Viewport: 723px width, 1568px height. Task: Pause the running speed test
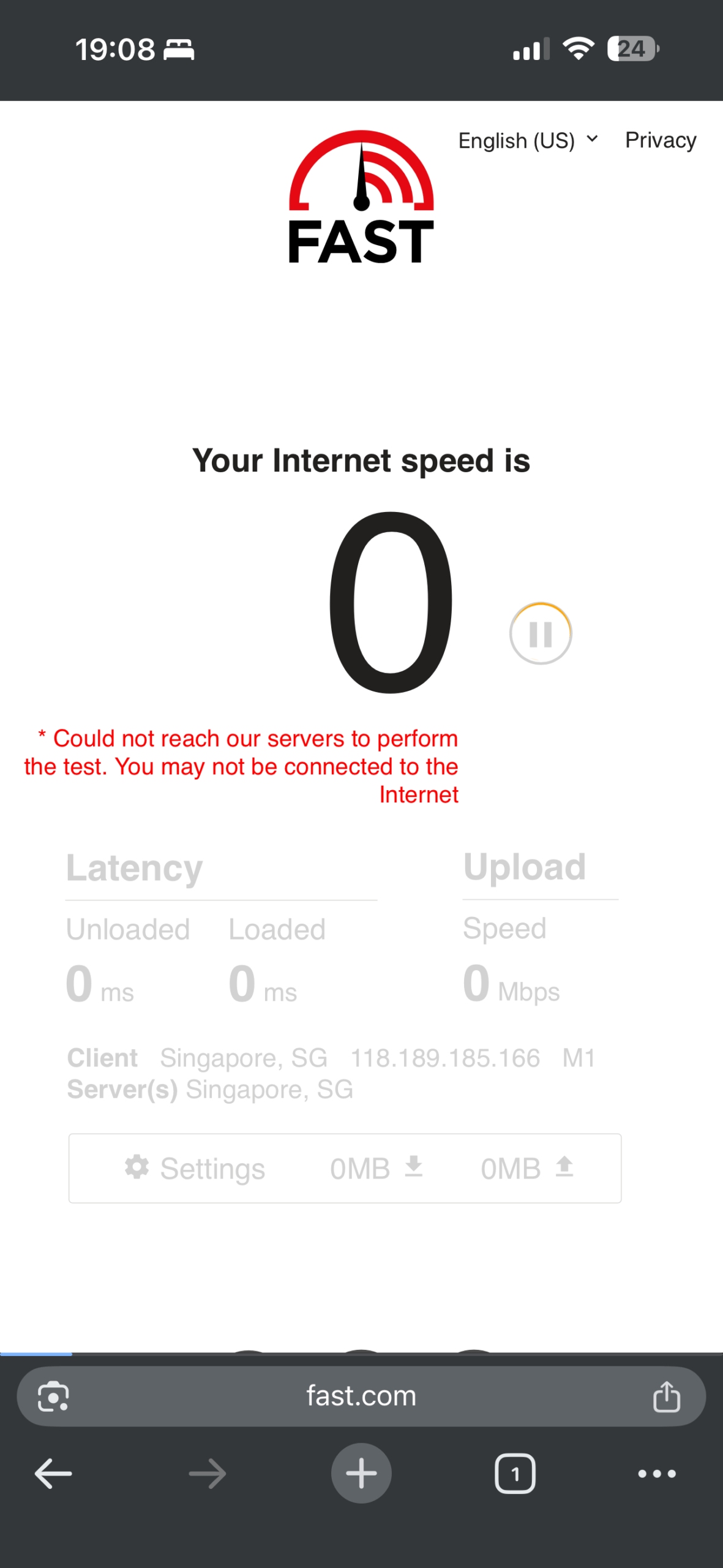click(x=540, y=633)
